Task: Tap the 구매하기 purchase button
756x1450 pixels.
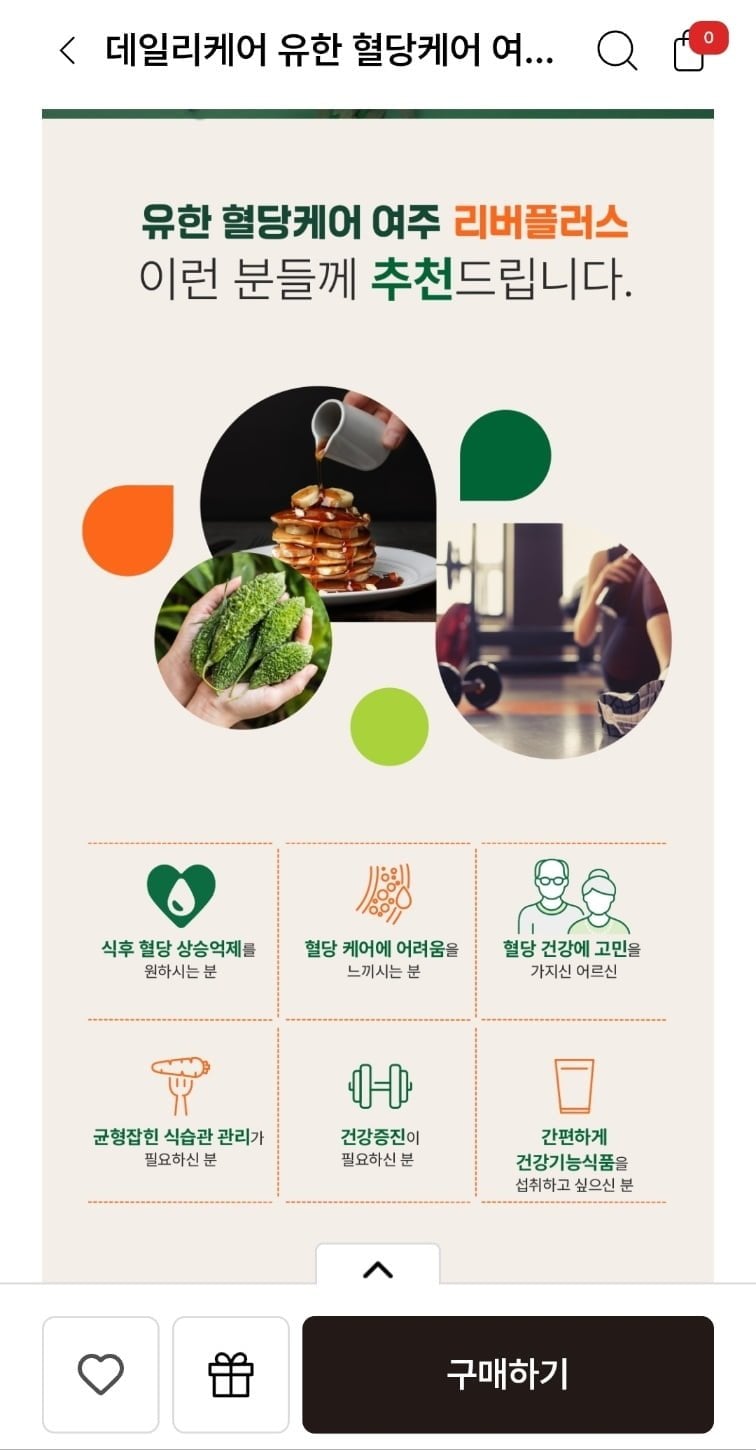Action: click(508, 1374)
